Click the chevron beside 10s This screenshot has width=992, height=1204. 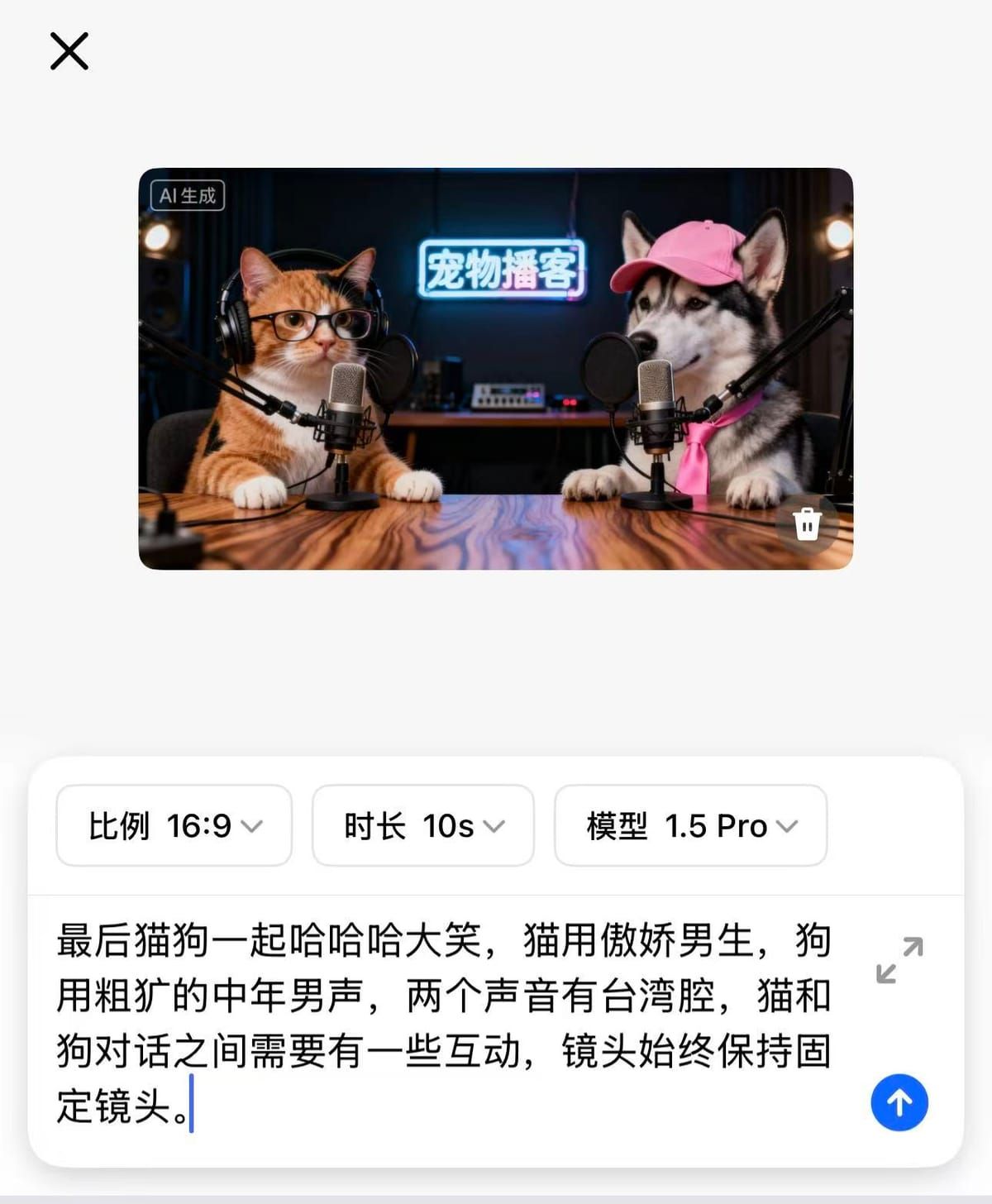[494, 826]
